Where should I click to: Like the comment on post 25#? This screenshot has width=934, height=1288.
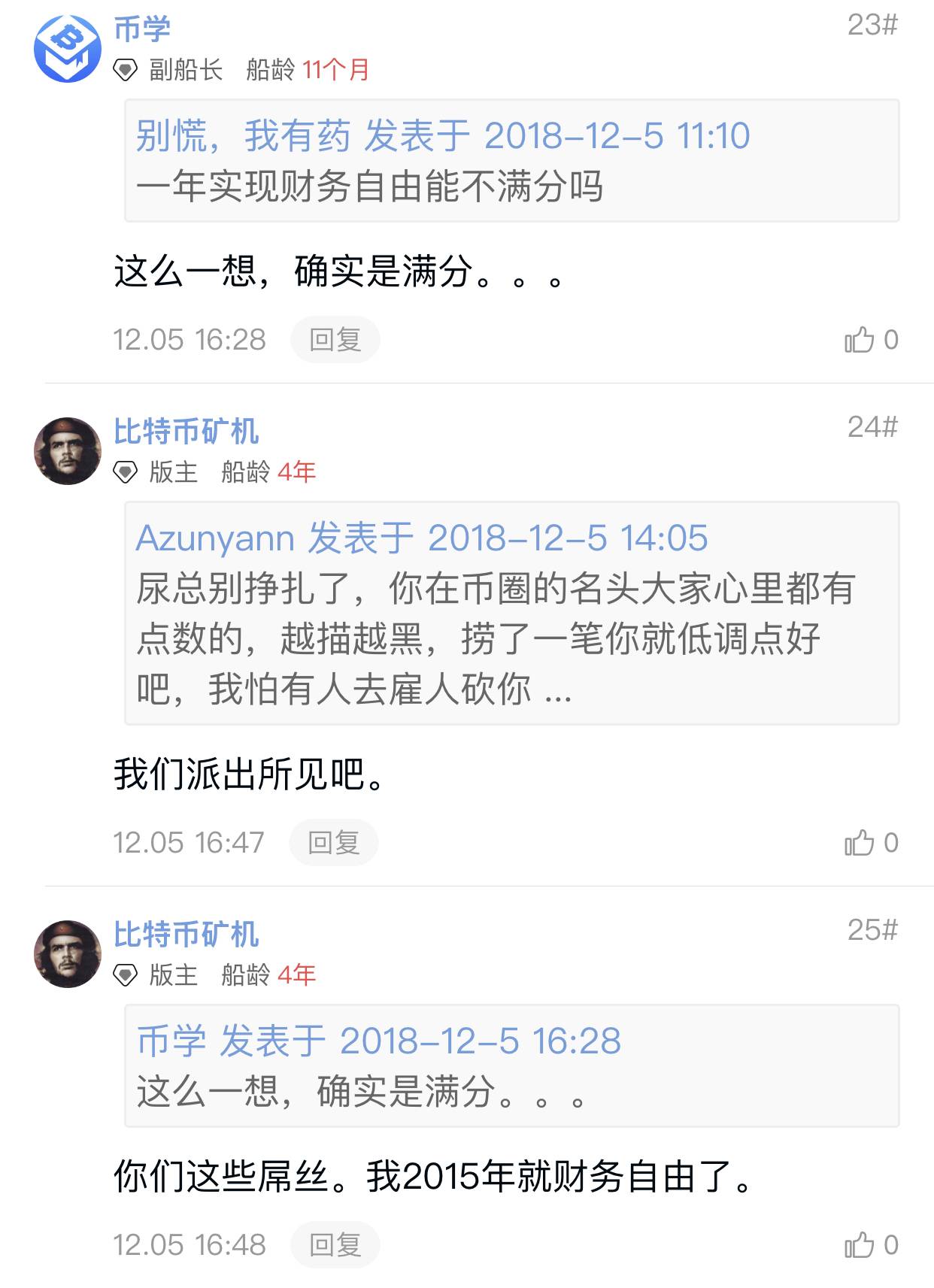pyautogui.click(x=870, y=1245)
